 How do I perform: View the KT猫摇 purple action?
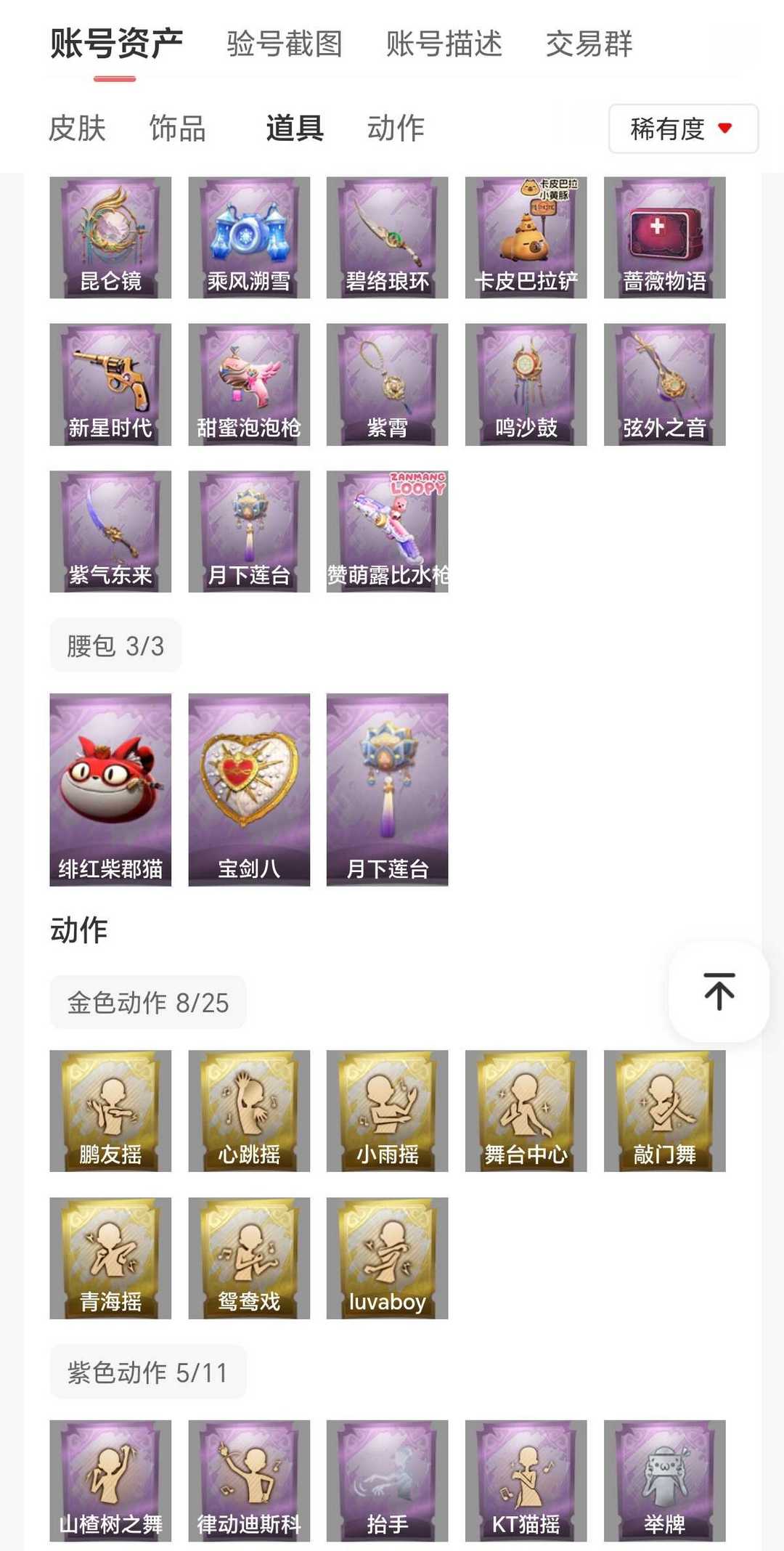point(526,1481)
